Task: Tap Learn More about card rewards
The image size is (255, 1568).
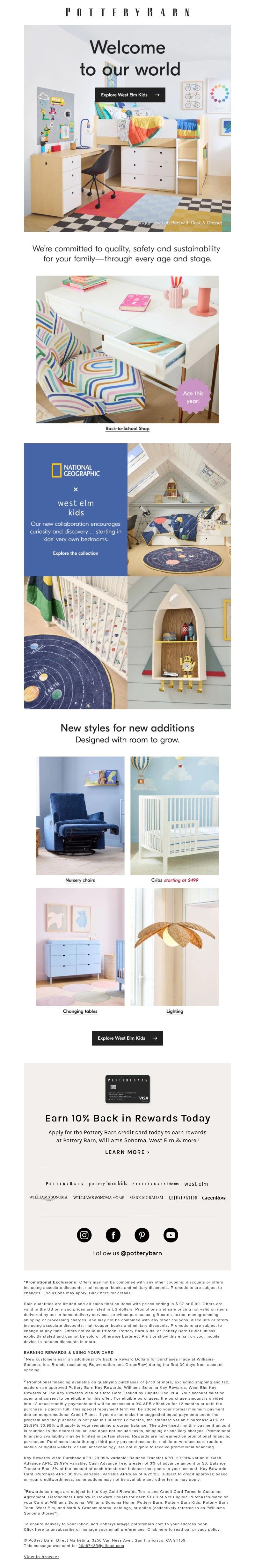Action: (x=127, y=1152)
